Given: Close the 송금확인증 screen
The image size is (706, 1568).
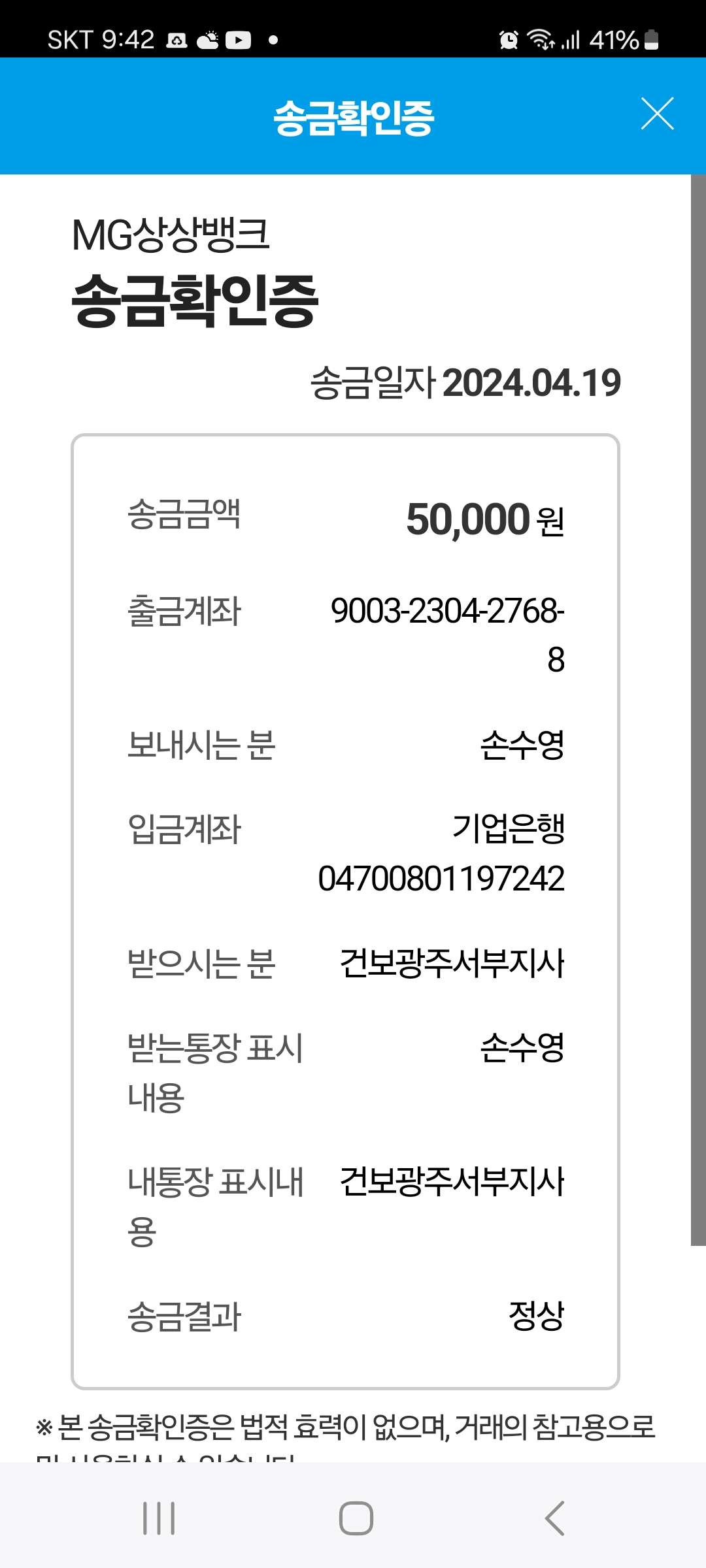Looking at the screenshot, I should coord(657,114).
